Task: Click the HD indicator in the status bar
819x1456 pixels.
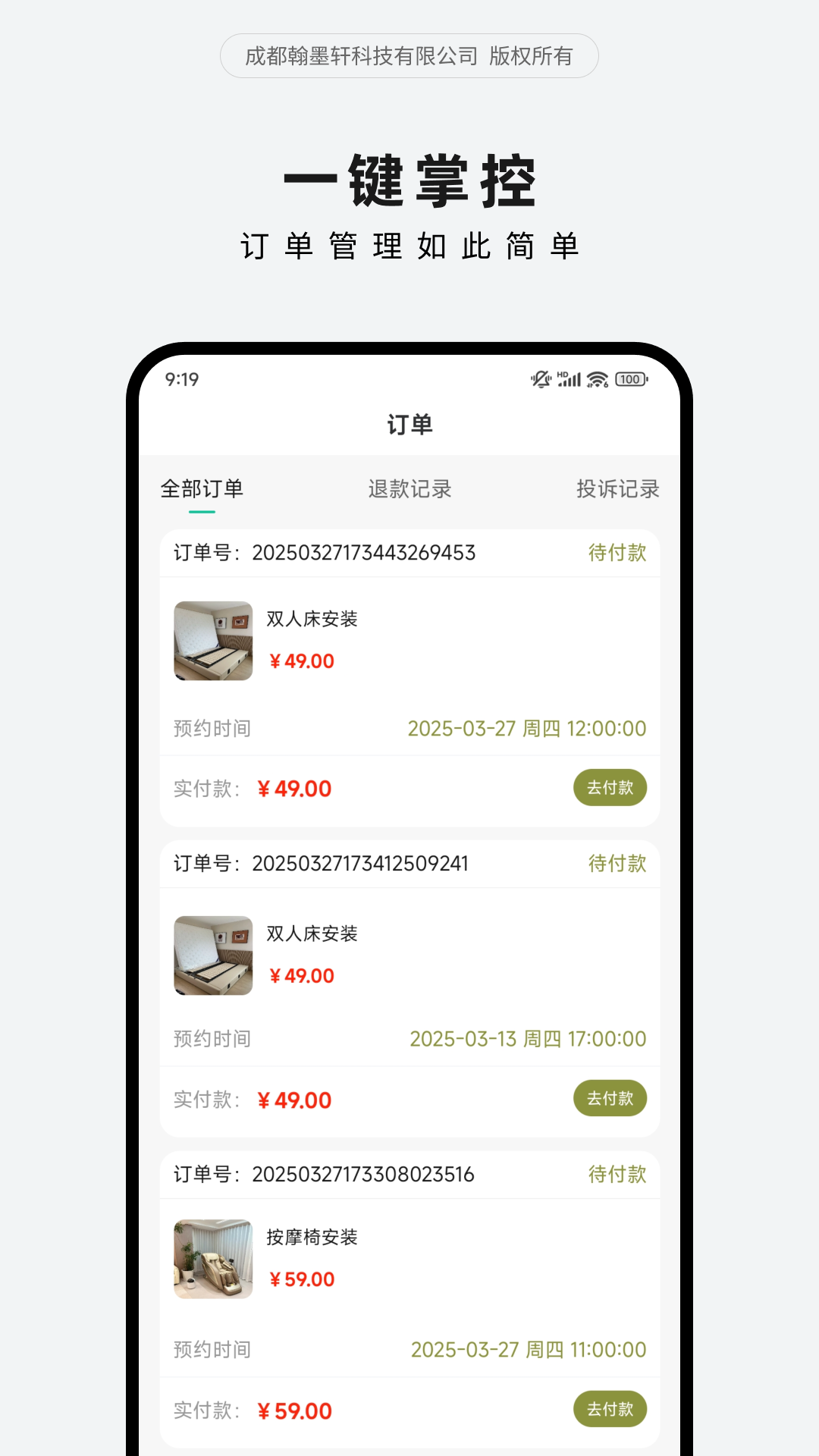Action: pos(561,373)
